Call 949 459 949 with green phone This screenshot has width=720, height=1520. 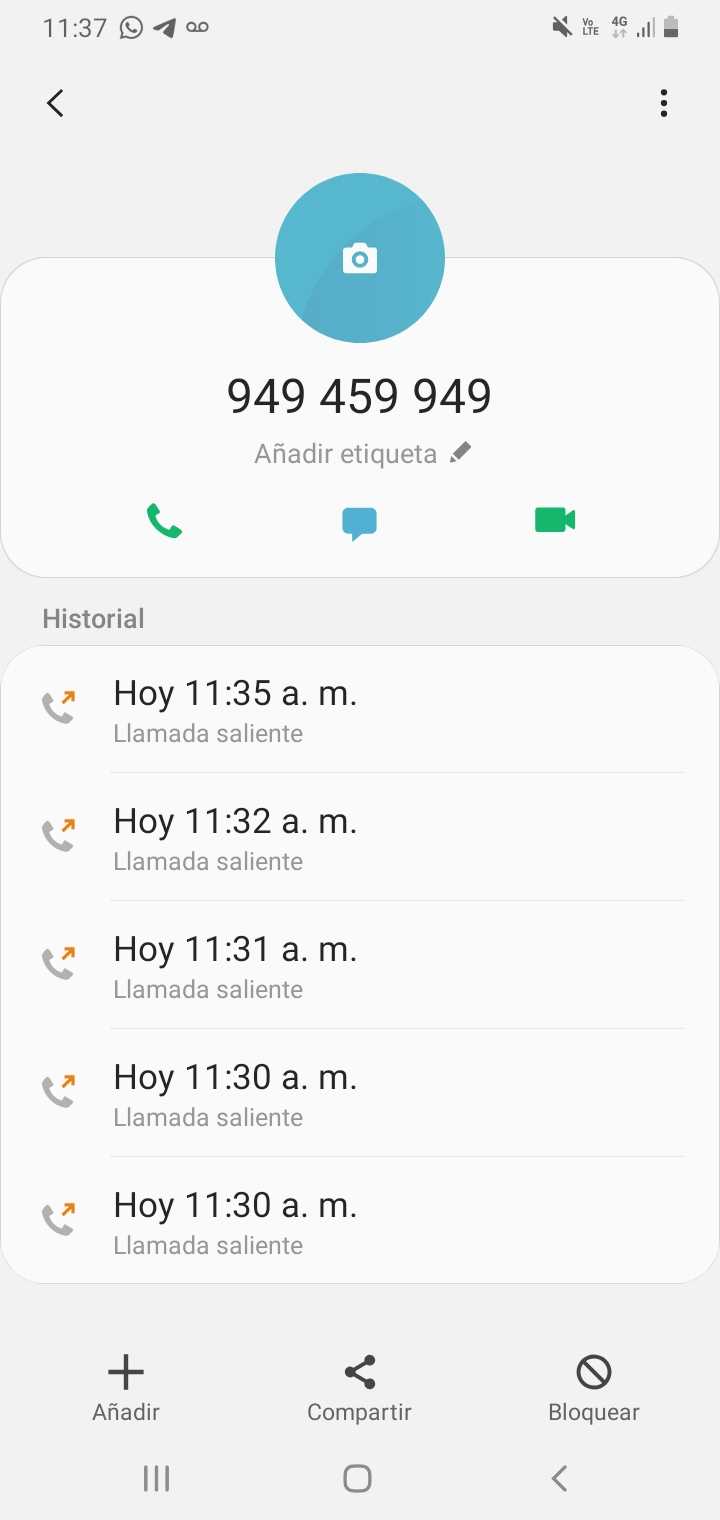[164, 521]
